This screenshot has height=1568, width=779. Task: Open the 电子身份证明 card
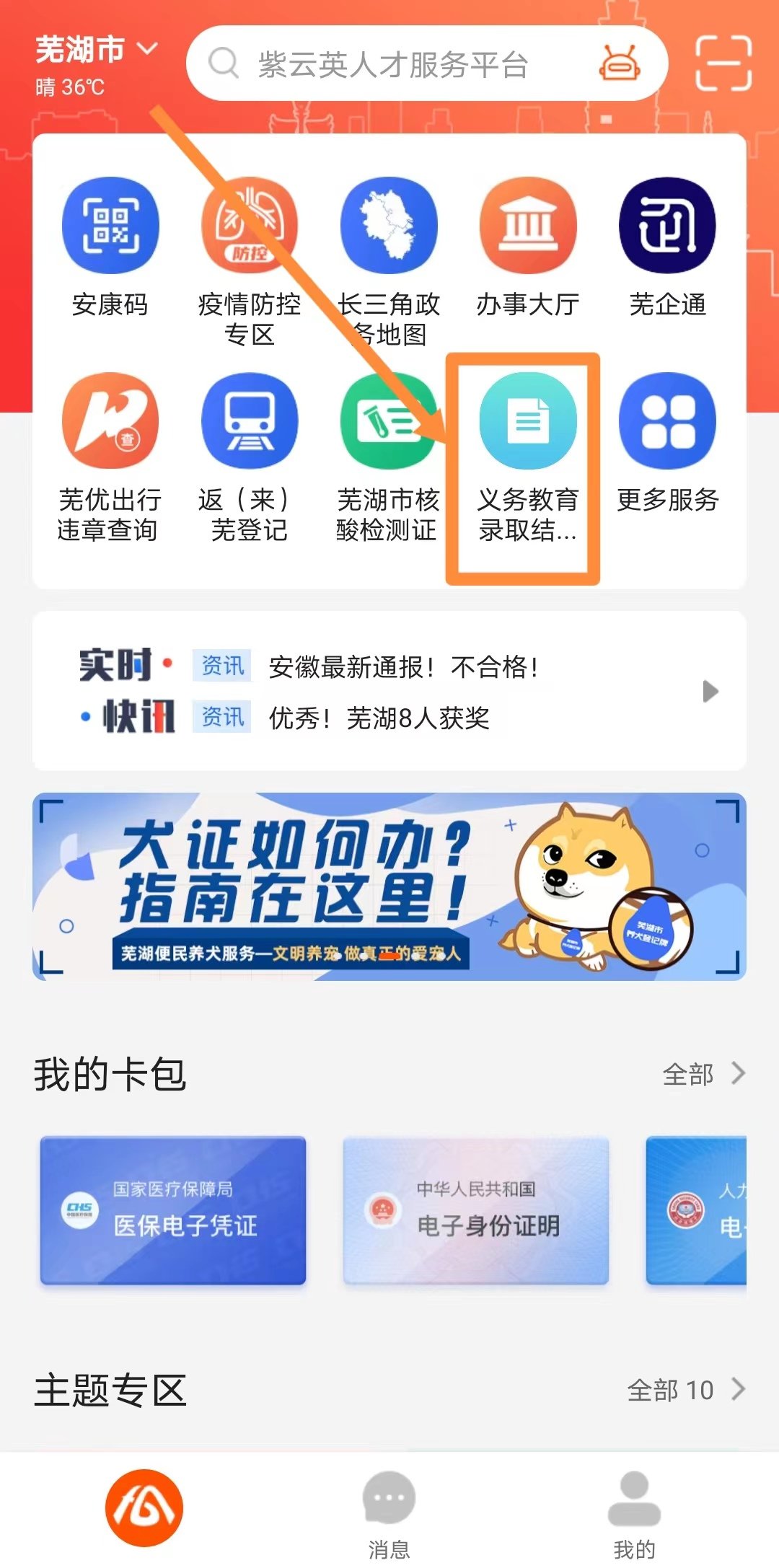click(x=476, y=1210)
